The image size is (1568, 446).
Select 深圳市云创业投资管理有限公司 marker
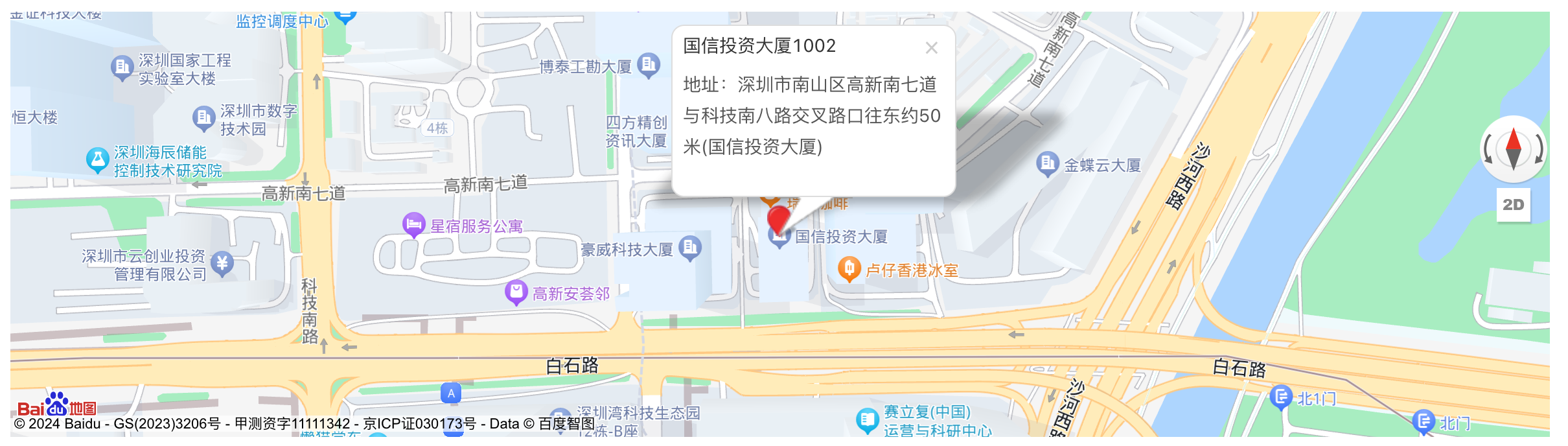(x=222, y=264)
